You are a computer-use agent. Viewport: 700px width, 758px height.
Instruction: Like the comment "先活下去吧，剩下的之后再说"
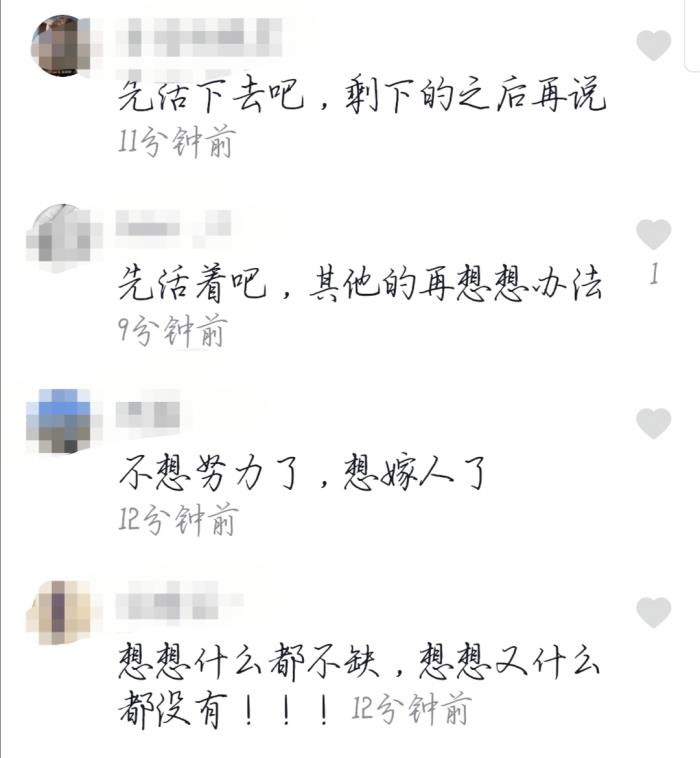[654, 45]
